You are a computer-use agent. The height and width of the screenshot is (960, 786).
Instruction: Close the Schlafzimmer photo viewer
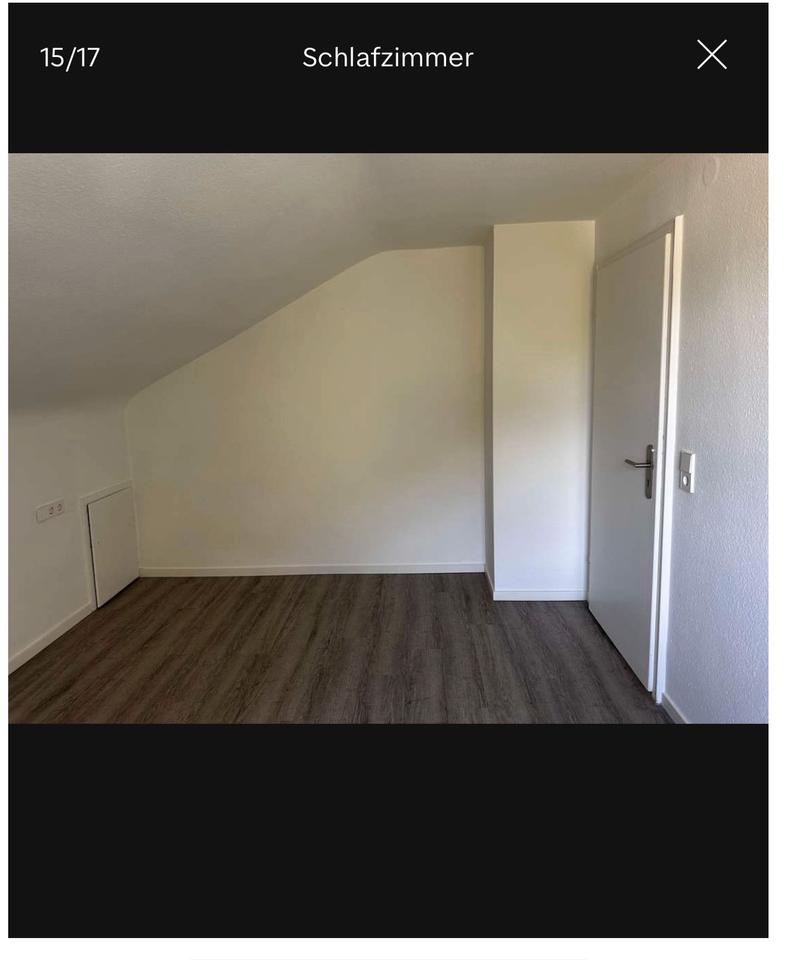[x=711, y=55]
